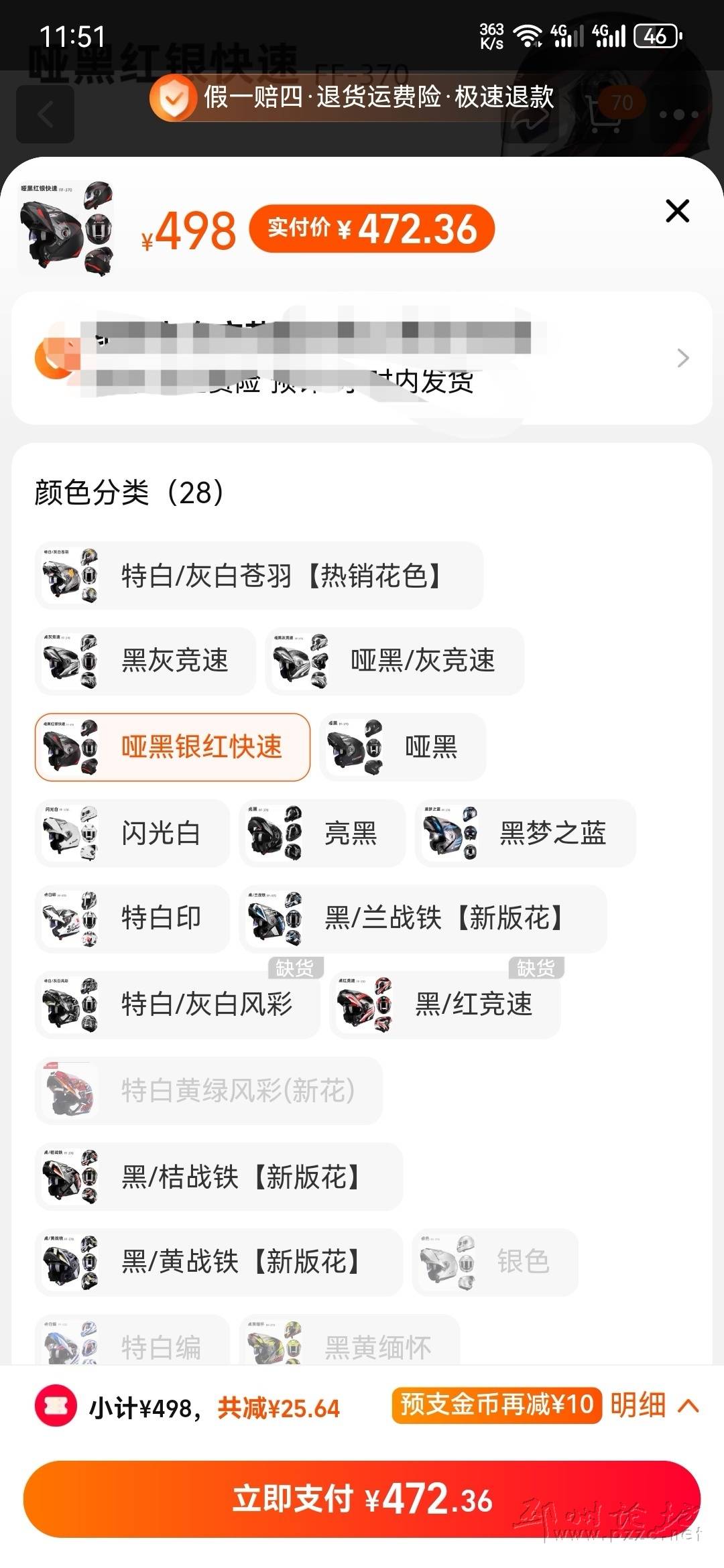Pay now with 立即支付 ¥472.36

pyautogui.click(x=362, y=1499)
